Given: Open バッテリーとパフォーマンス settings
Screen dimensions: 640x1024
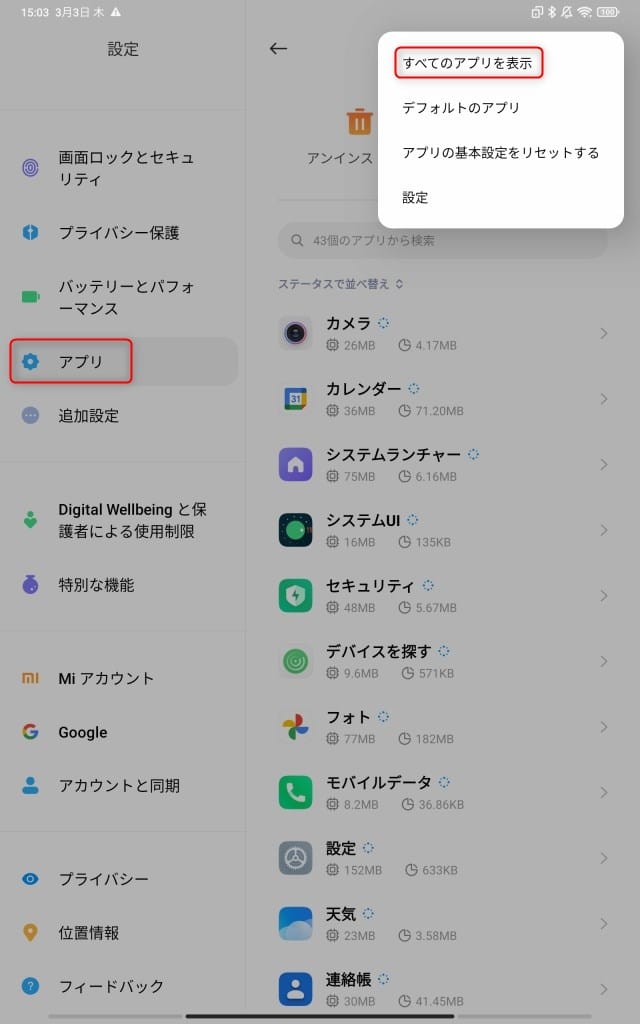Looking at the screenshot, I should pyautogui.click(x=123, y=297).
